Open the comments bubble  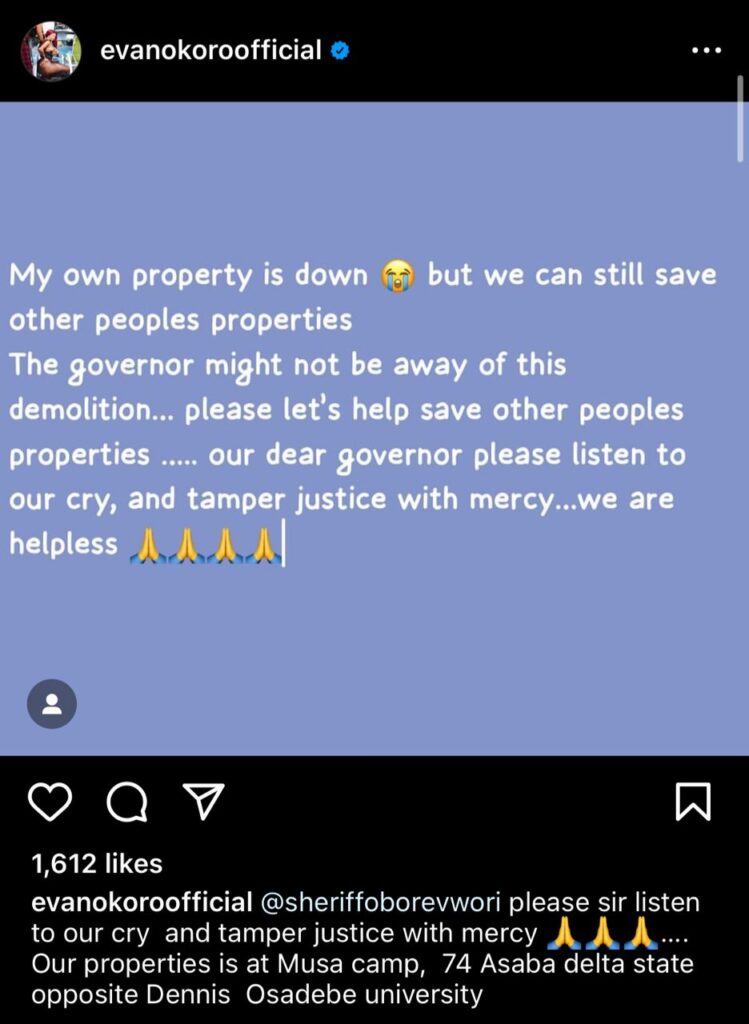point(127,801)
